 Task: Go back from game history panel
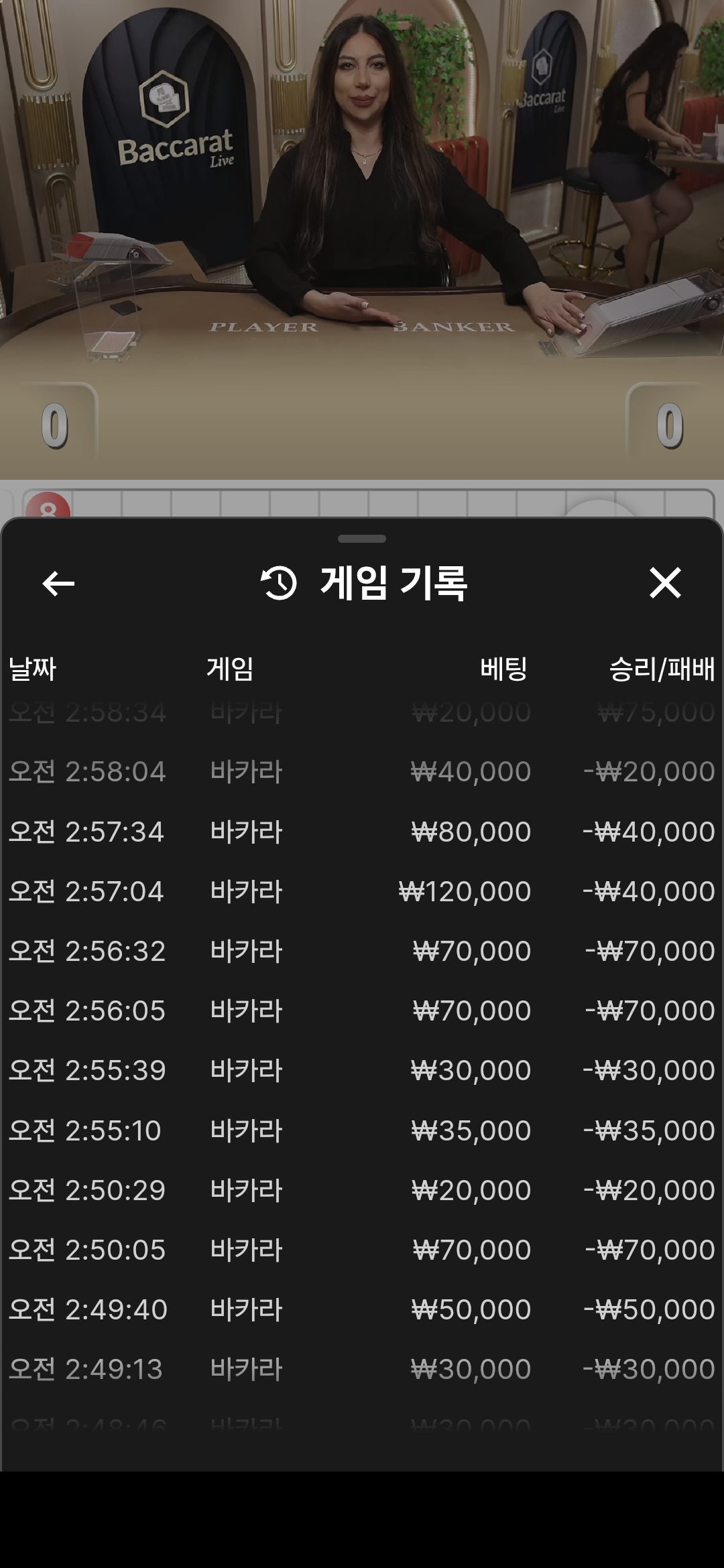(x=58, y=583)
